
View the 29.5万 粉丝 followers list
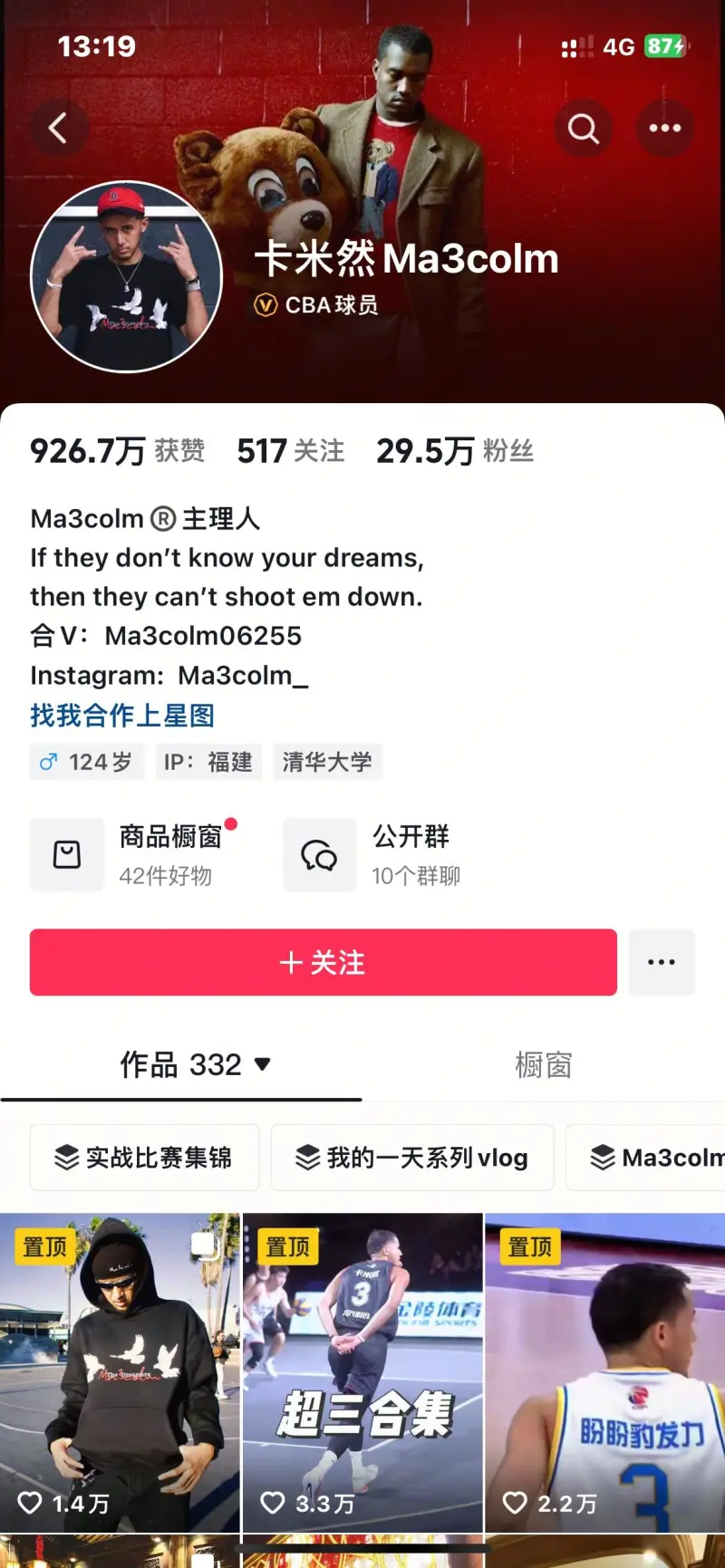[454, 450]
